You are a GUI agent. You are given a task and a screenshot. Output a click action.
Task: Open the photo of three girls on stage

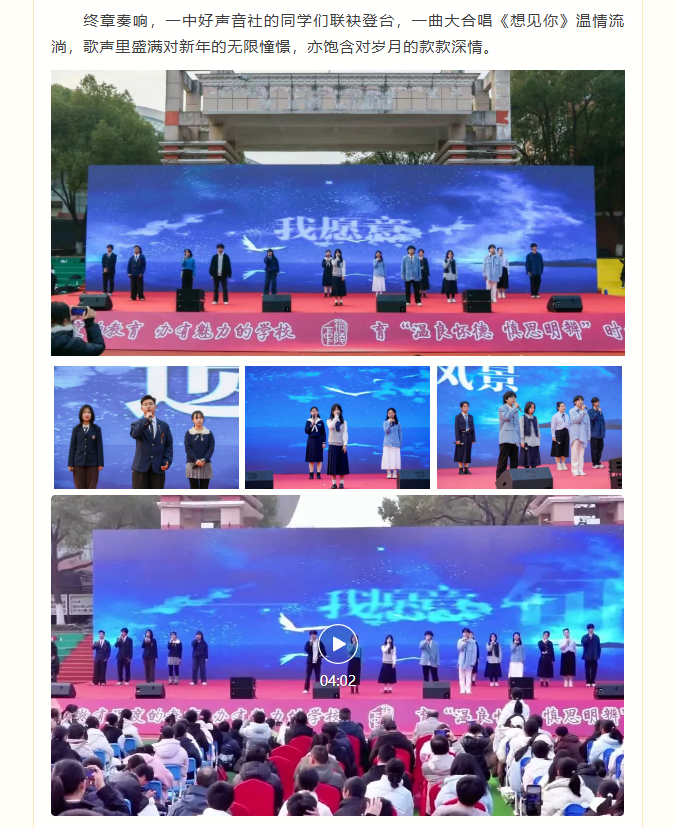(337, 427)
